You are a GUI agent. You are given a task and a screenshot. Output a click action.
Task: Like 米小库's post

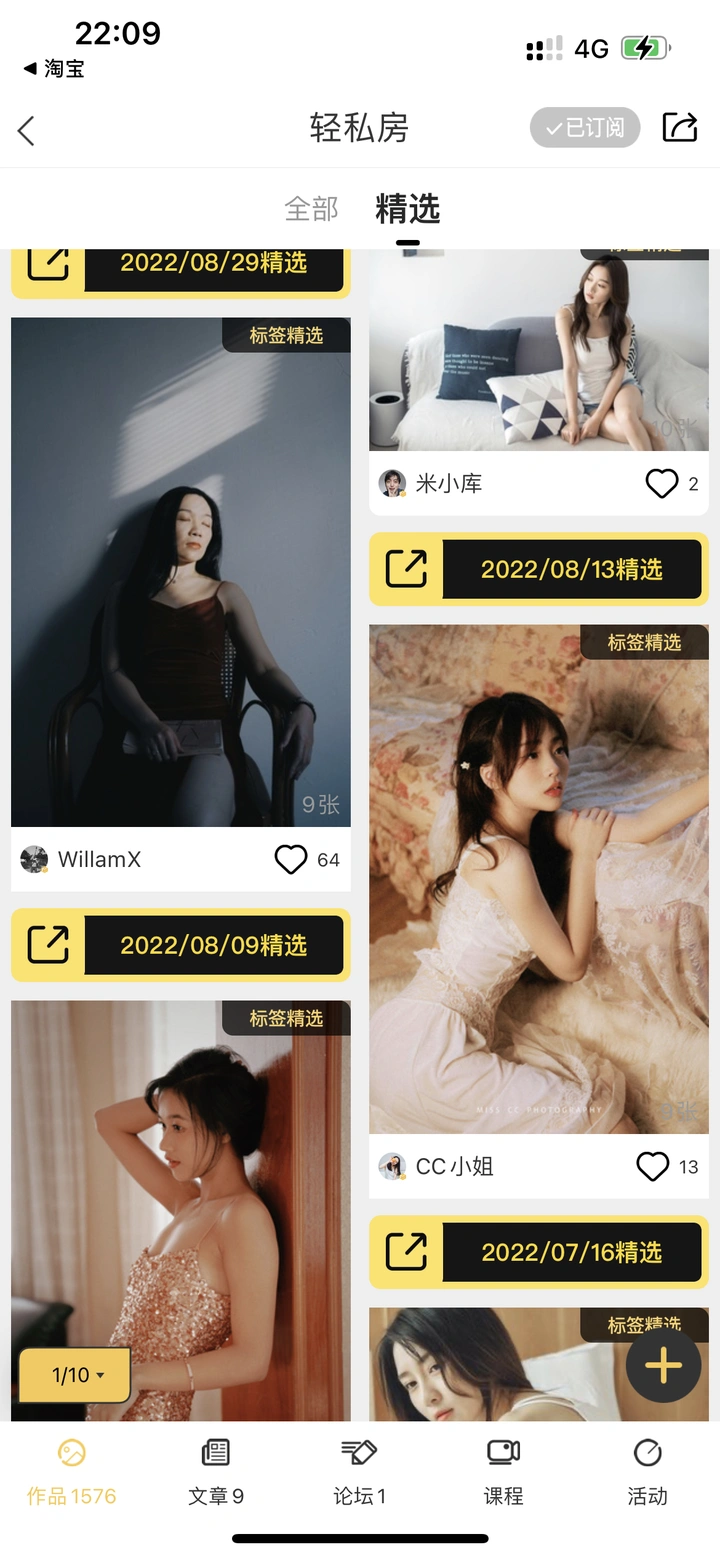pyautogui.click(x=661, y=484)
